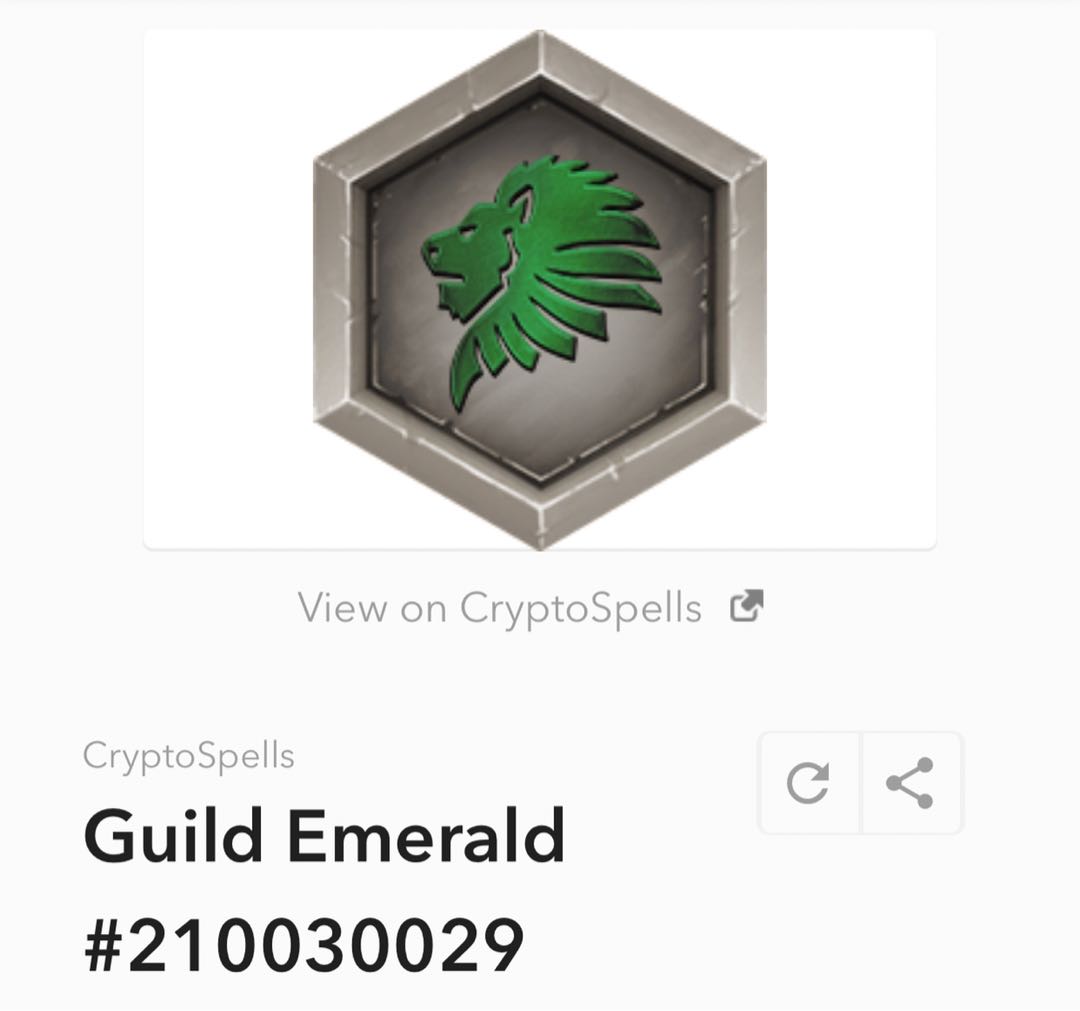1080x1011 pixels.
Task: Share the Guild Emerald item
Action: click(910, 783)
